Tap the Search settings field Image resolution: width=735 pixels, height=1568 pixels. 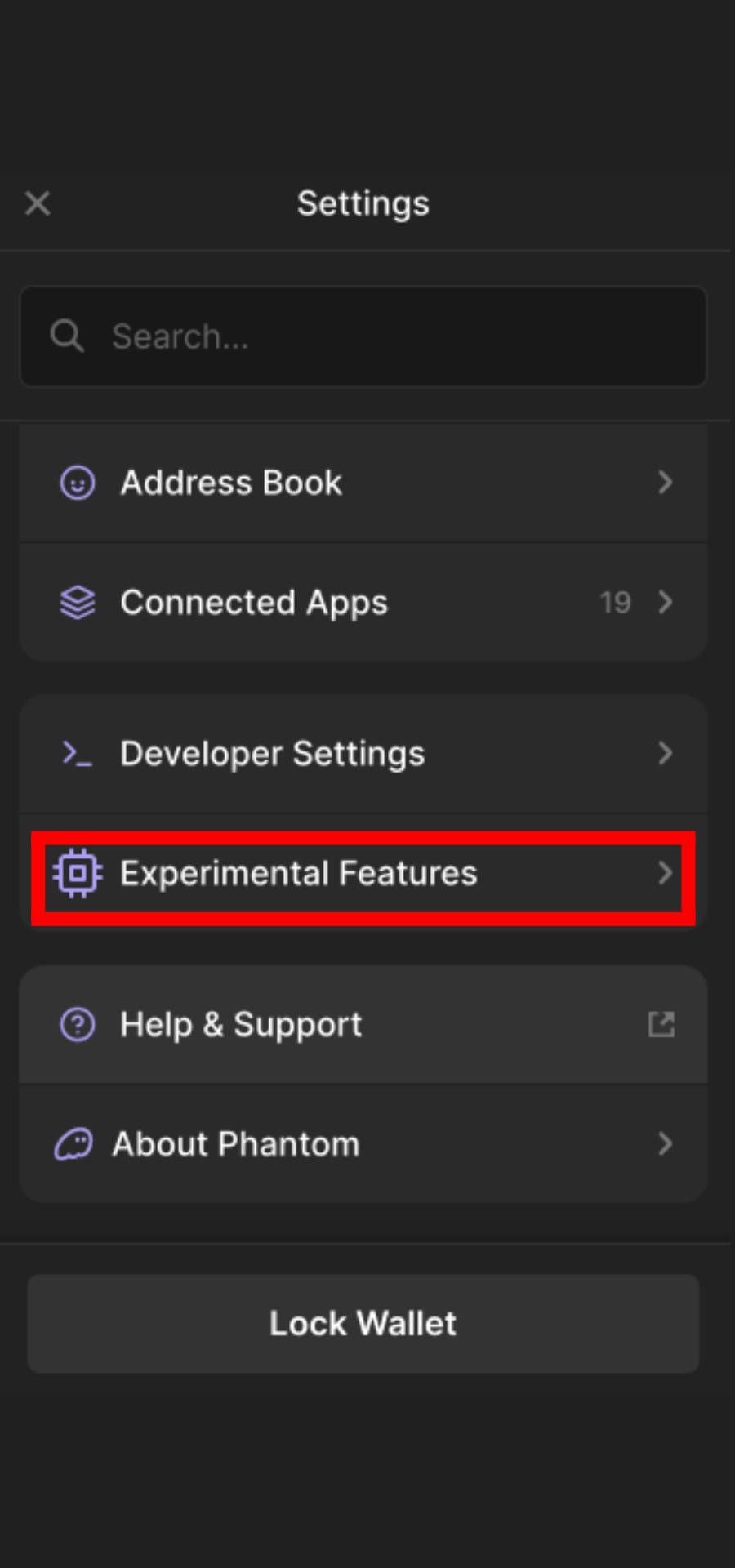(363, 336)
